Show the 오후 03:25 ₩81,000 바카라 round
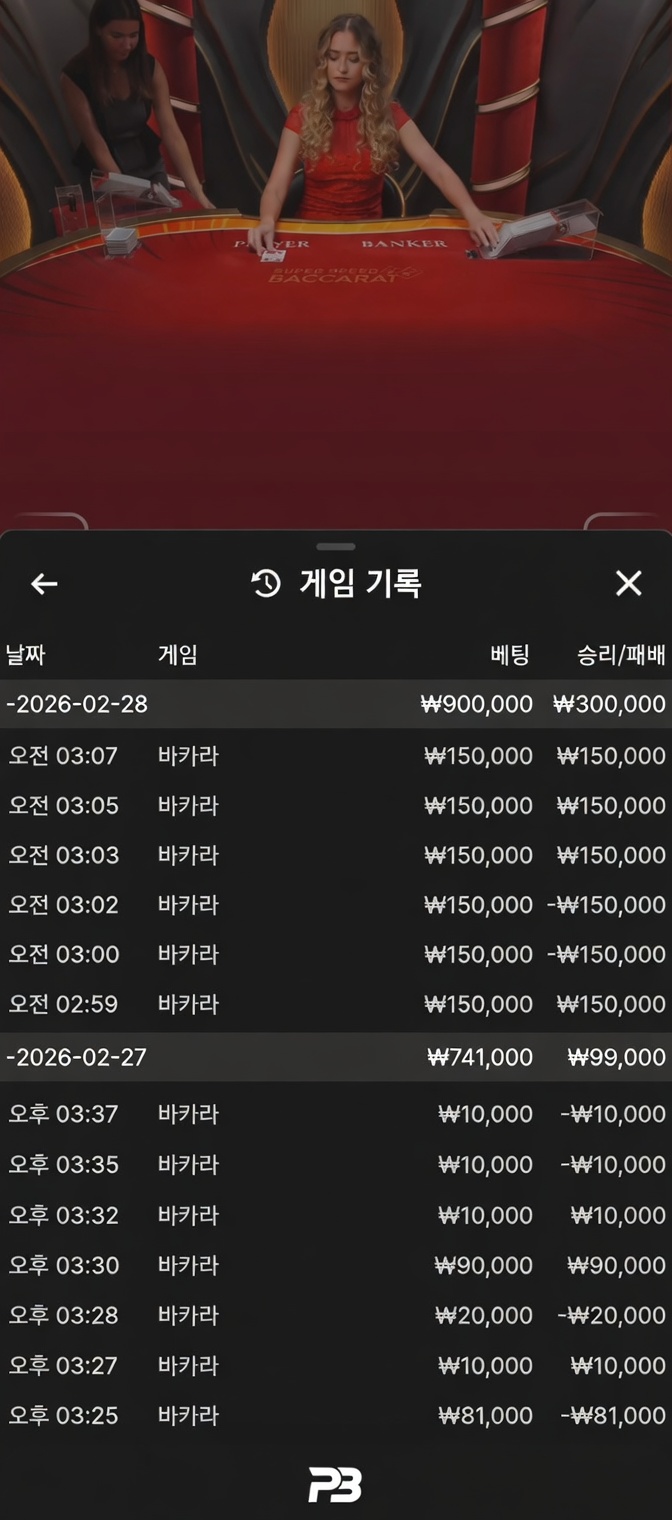This screenshot has height=1520, width=672. coord(335,1415)
